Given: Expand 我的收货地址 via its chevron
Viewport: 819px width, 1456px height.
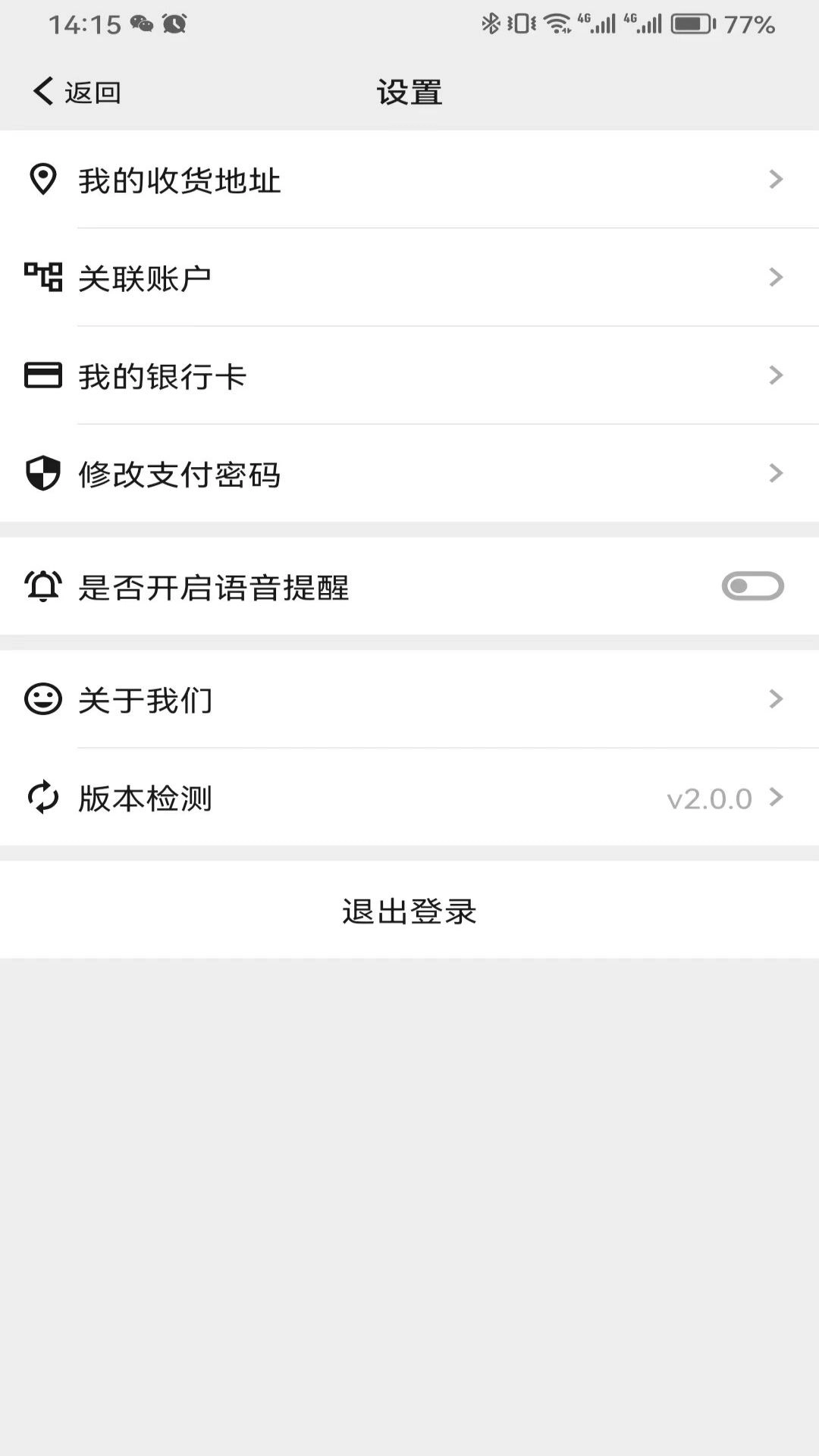Looking at the screenshot, I should coord(775,180).
